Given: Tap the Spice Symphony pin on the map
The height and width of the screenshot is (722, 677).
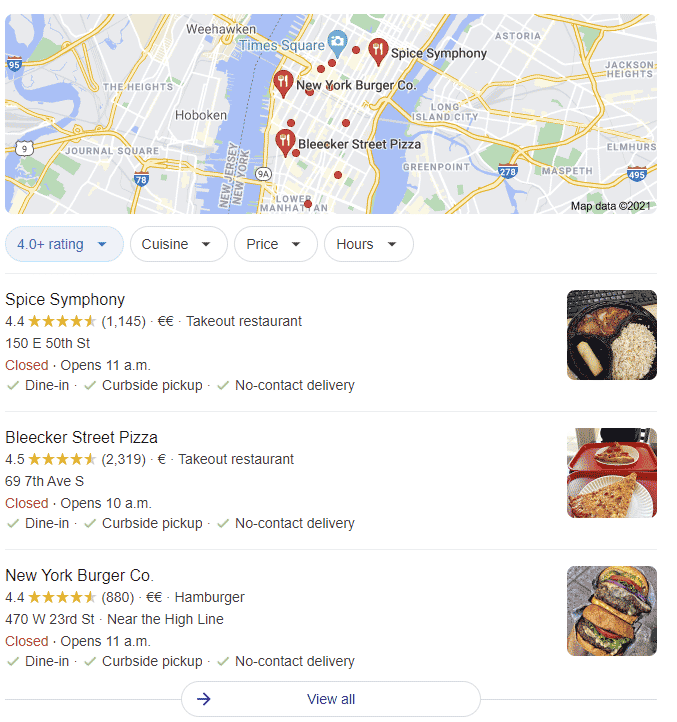Looking at the screenshot, I should point(378,49).
